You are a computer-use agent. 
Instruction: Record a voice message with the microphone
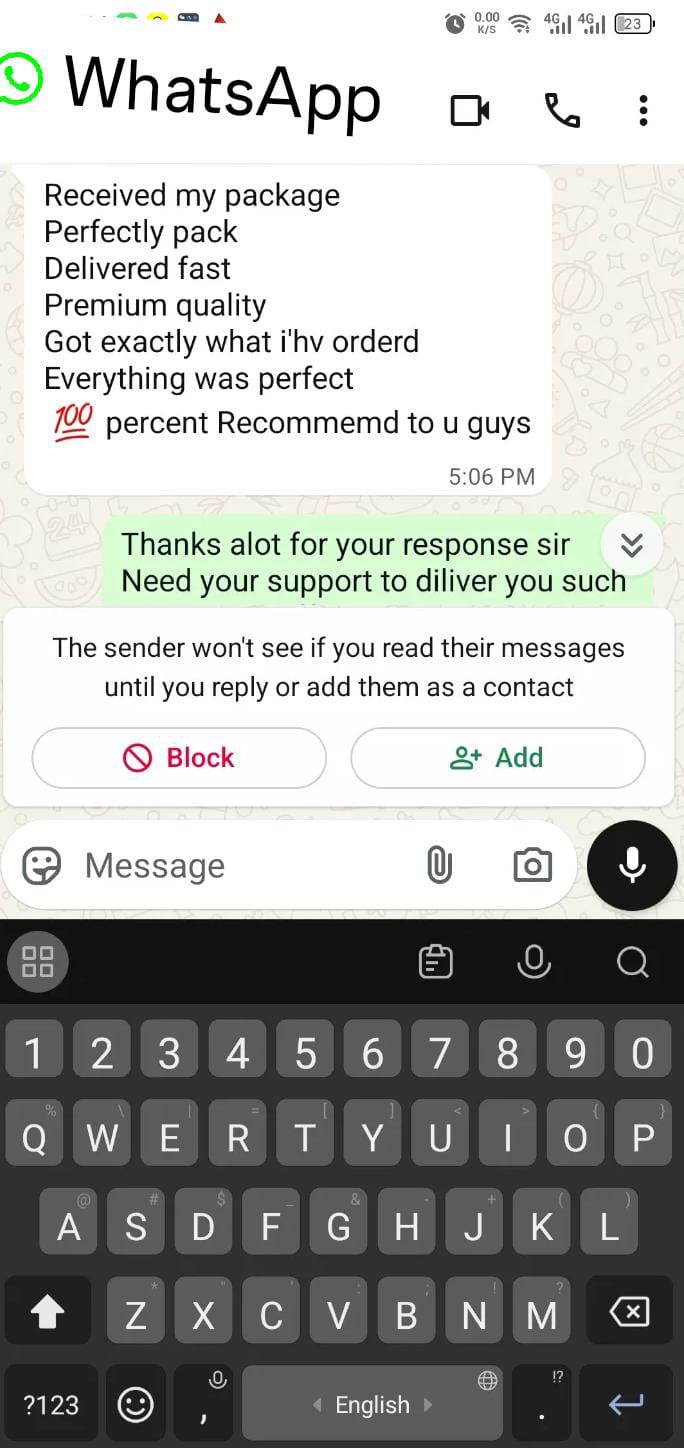point(632,866)
